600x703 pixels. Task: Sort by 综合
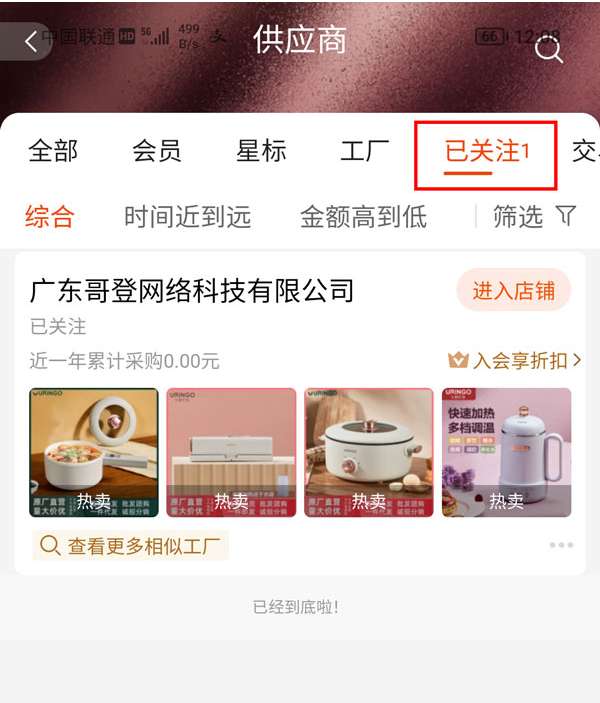click(50, 216)
